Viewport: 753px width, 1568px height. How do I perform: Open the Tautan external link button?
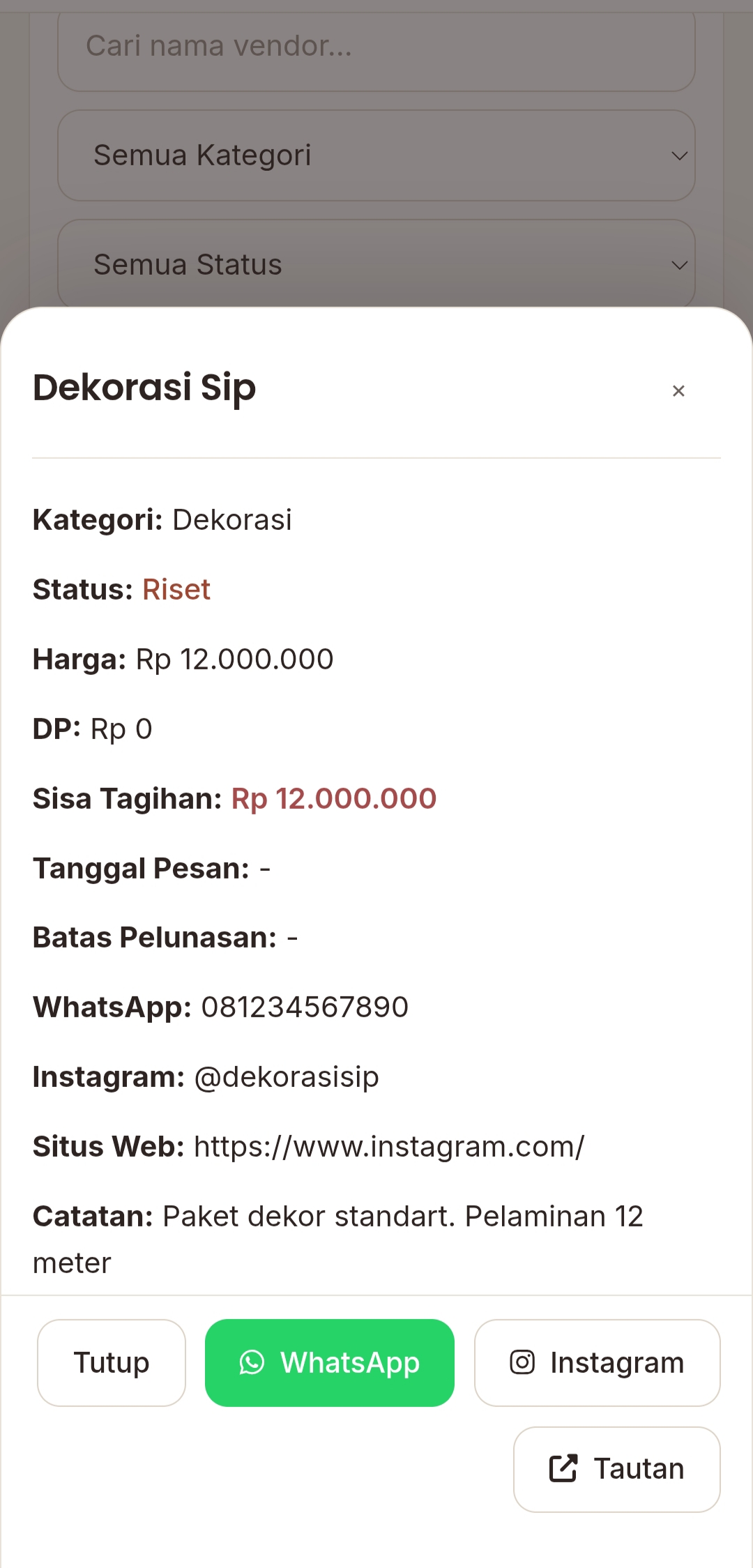click(x=617, y=1469)
